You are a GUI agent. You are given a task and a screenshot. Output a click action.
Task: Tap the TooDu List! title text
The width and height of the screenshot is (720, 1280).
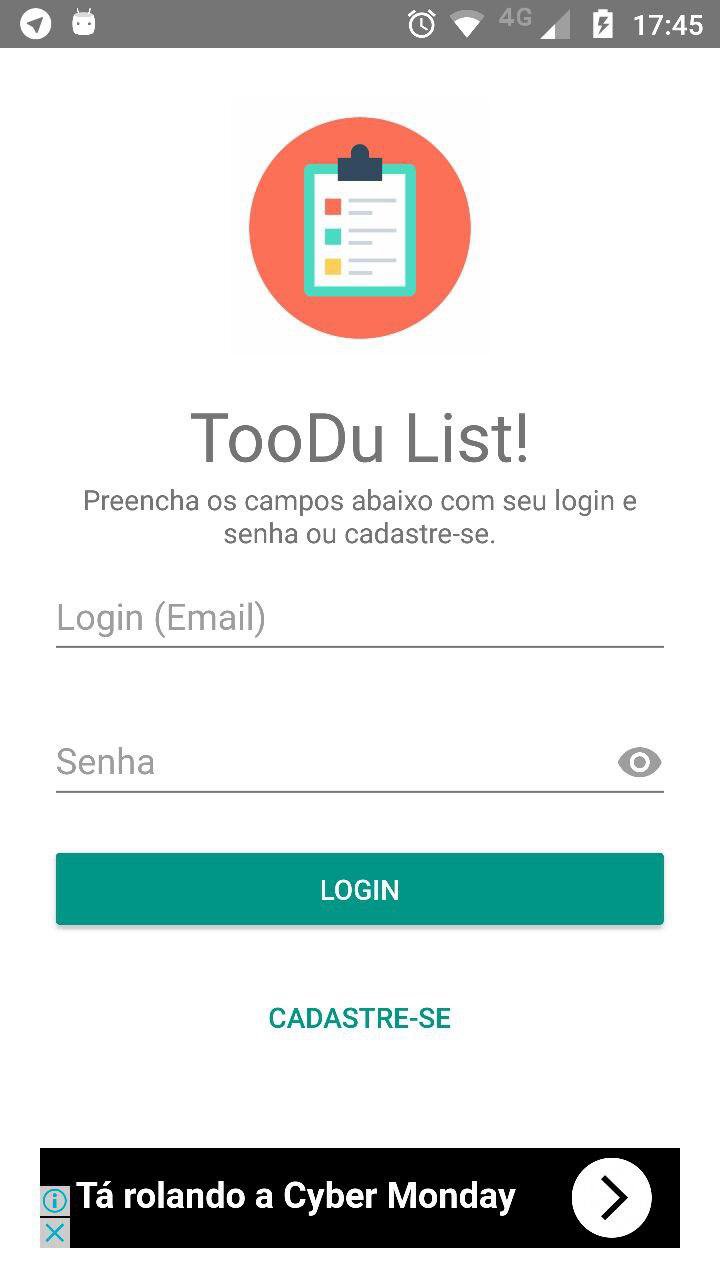(359, 438)
